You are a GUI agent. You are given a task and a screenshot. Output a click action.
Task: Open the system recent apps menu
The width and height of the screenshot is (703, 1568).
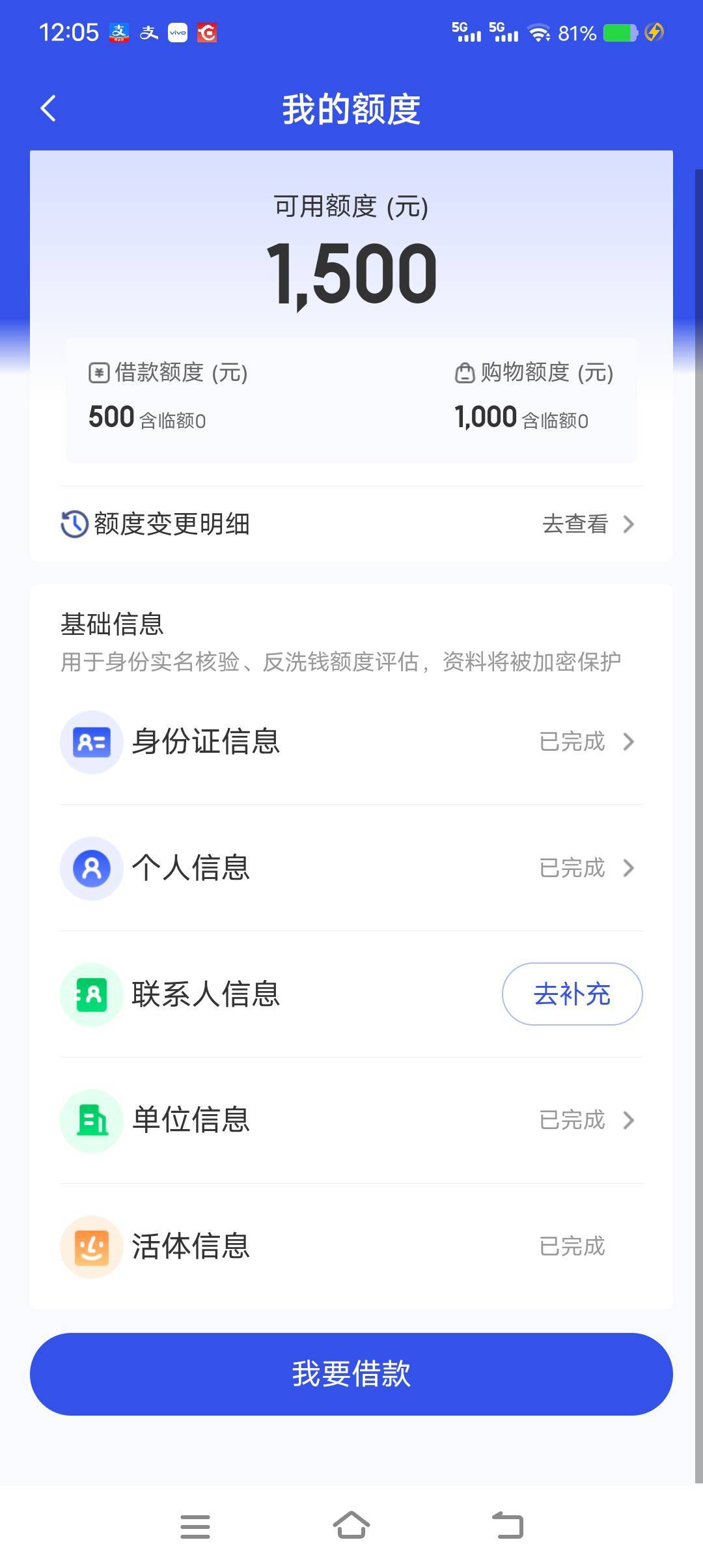(195, 1526)
